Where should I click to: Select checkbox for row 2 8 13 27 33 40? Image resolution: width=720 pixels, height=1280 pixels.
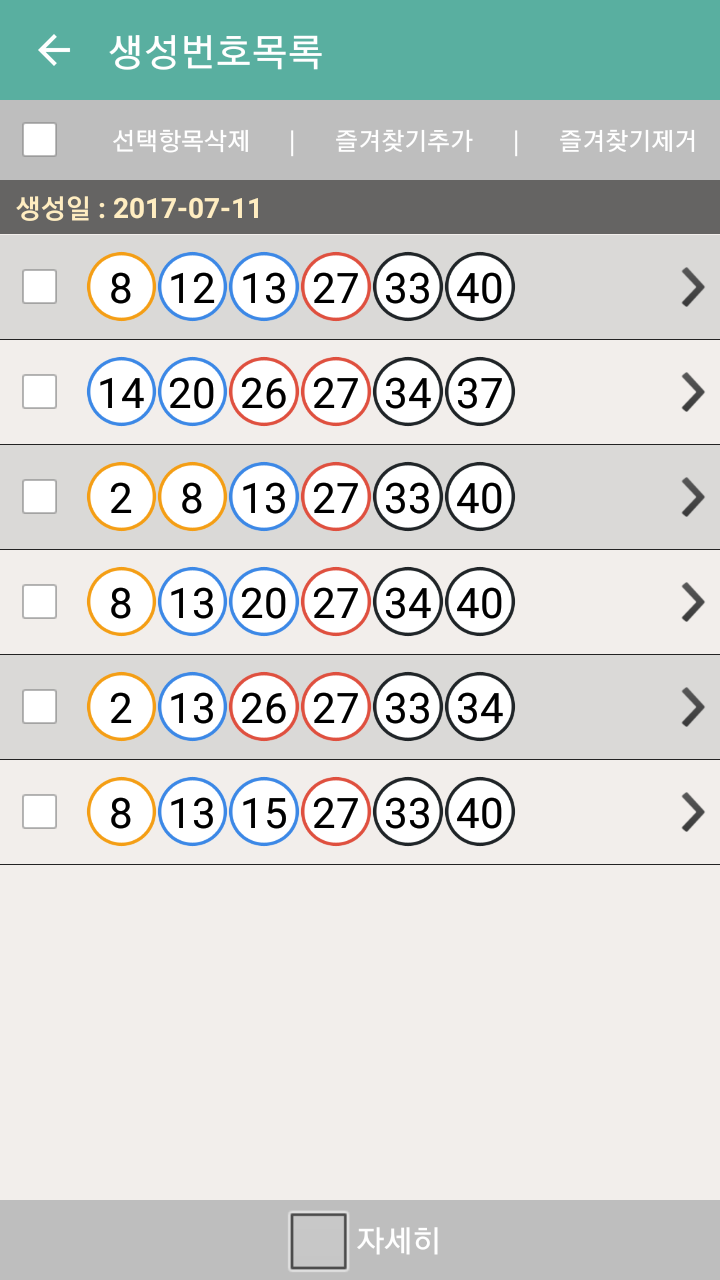click(40, 497)
